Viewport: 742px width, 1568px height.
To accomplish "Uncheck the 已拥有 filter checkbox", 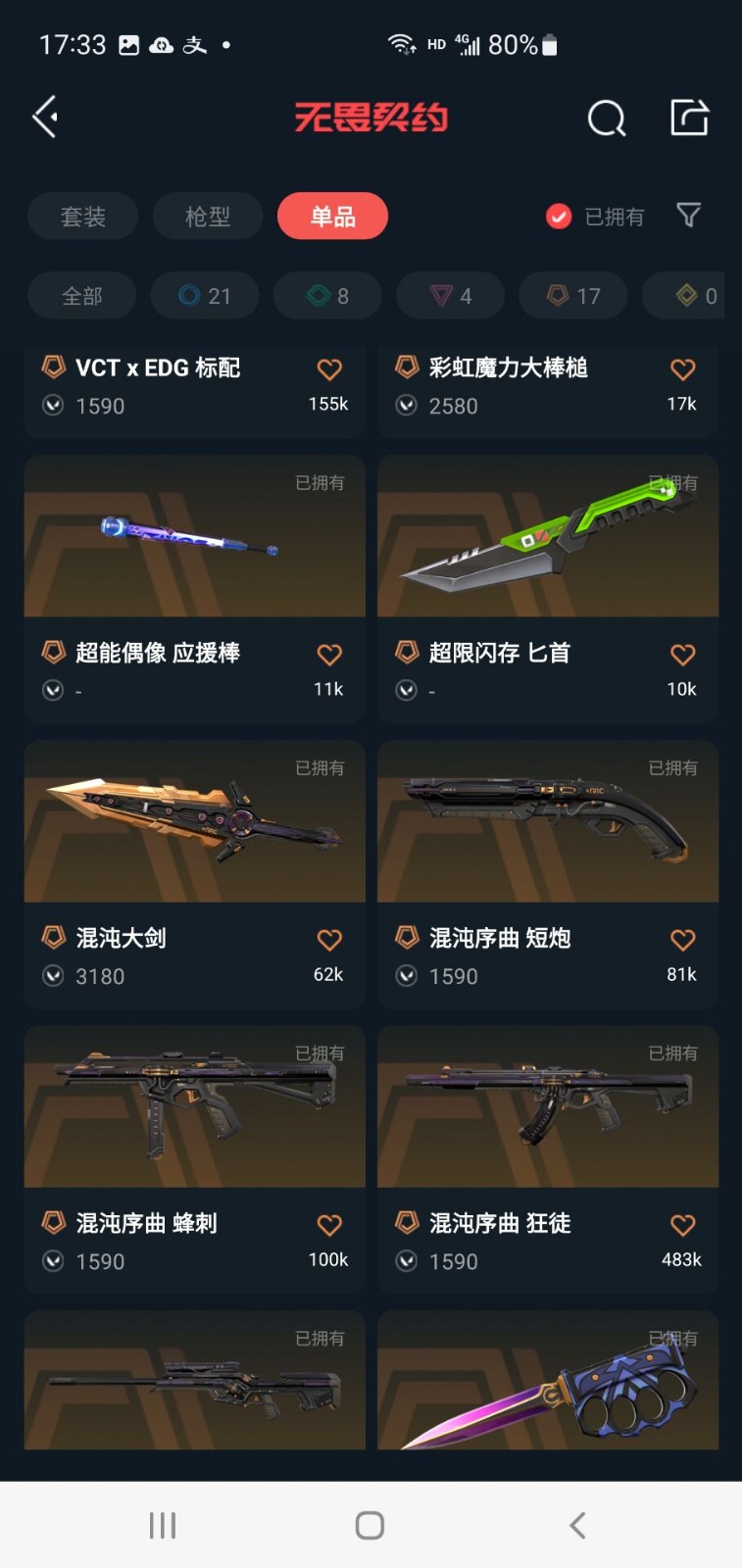I will pos(559,217).
